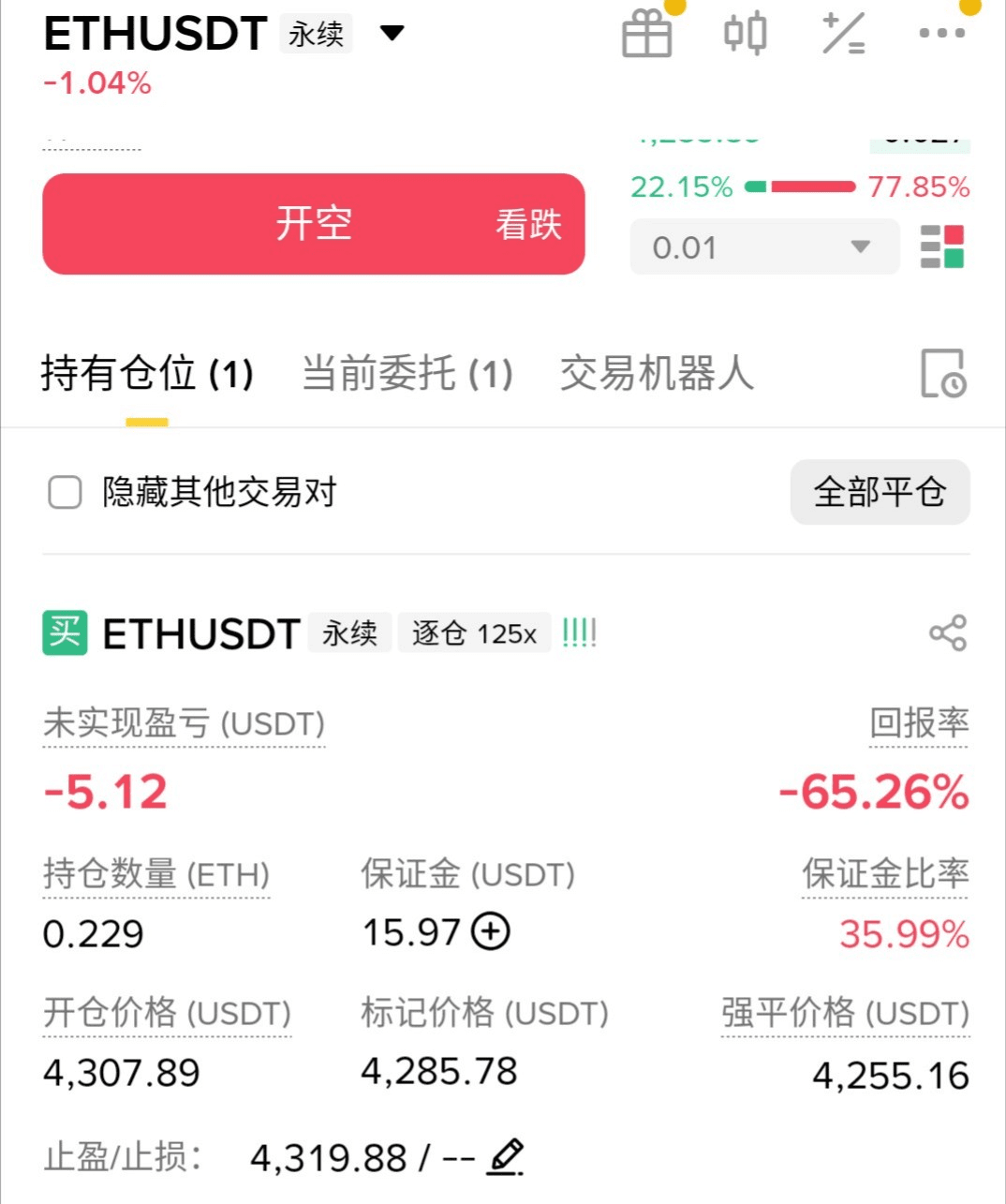Add margin with the 保证金 plus icon
Viewport: 1006px width, 1204px height.
(491, 931)
